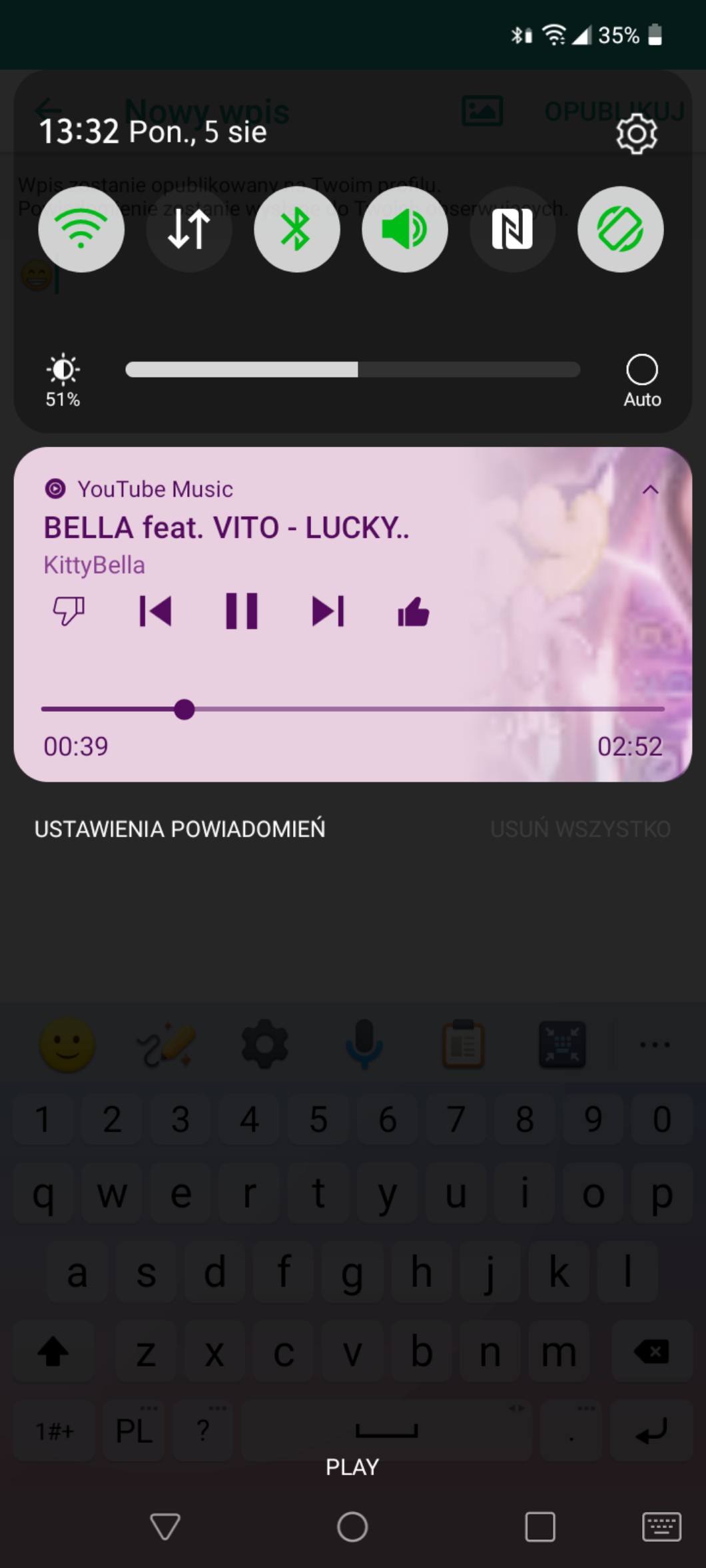Open USTAWIENIA POWIADOMIEŃ

(x=180, y=829)
